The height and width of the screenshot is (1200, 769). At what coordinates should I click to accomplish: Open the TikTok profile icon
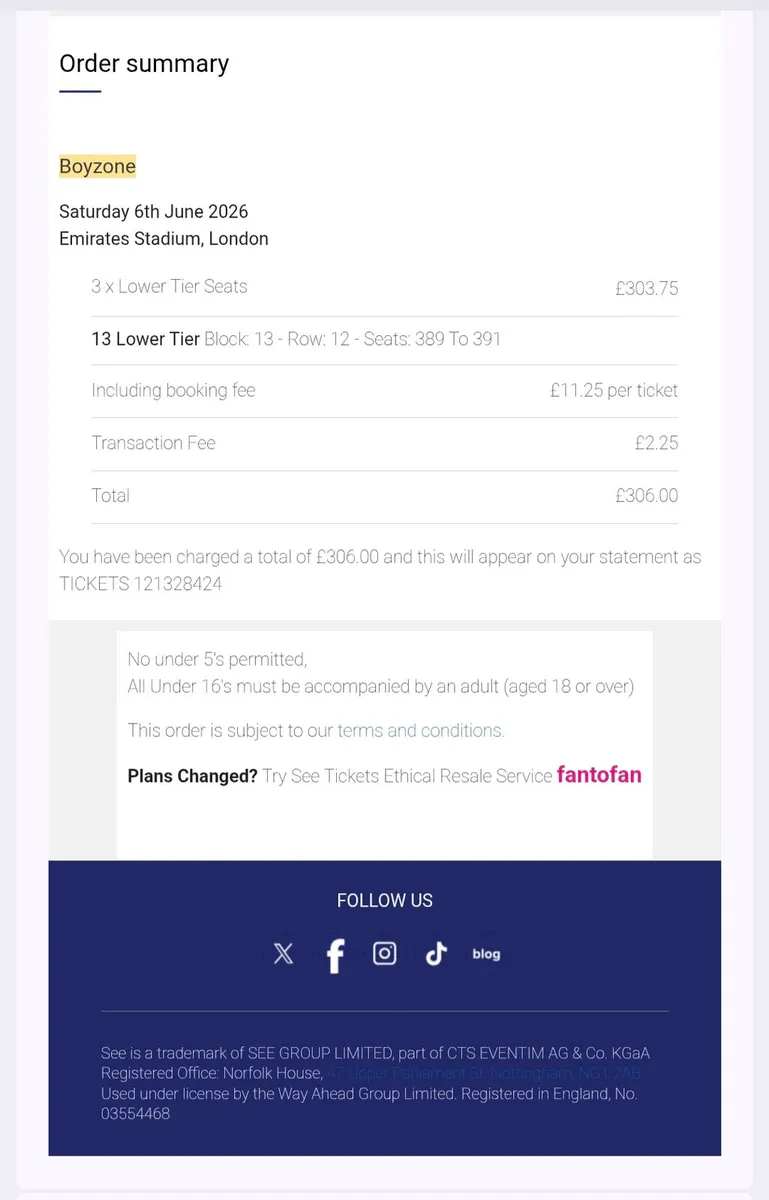pyautogui.click(x=436, y=953)
